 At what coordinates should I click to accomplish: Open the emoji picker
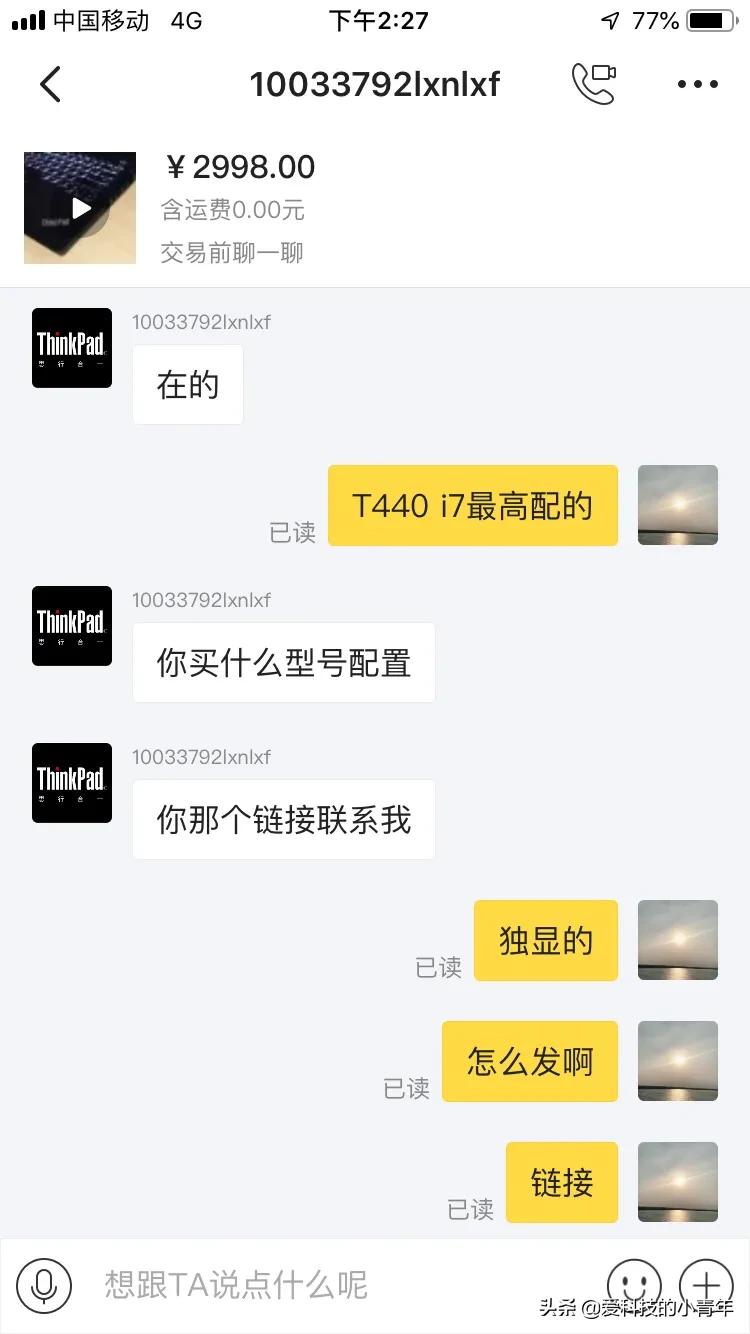click(x=634, y=1287)
